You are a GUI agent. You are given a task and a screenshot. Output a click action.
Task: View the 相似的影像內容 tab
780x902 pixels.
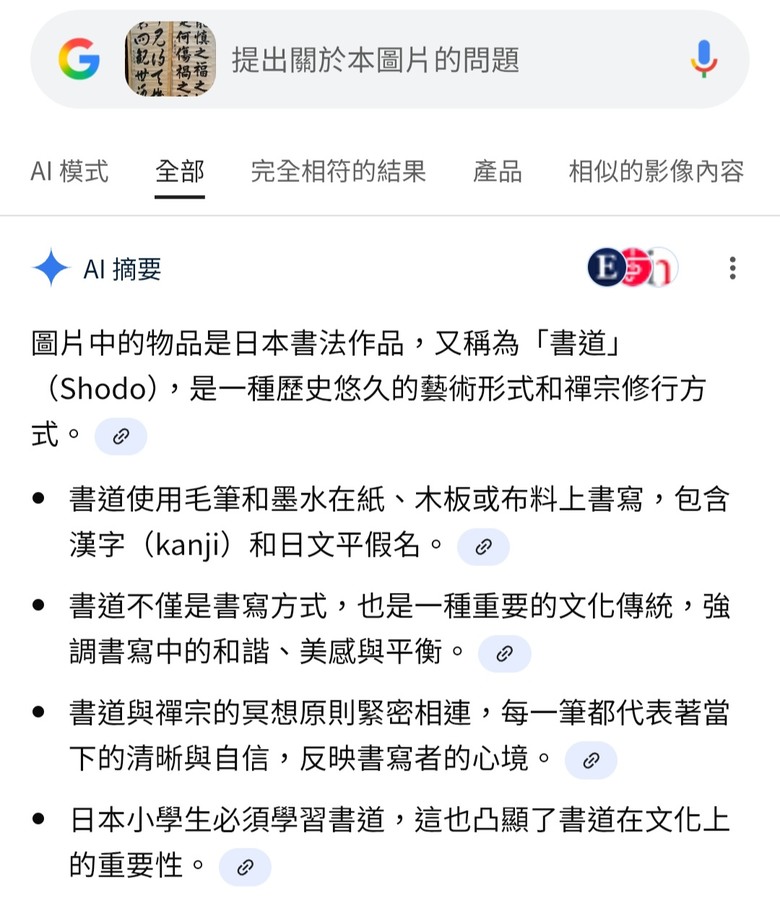coord(656,171)
